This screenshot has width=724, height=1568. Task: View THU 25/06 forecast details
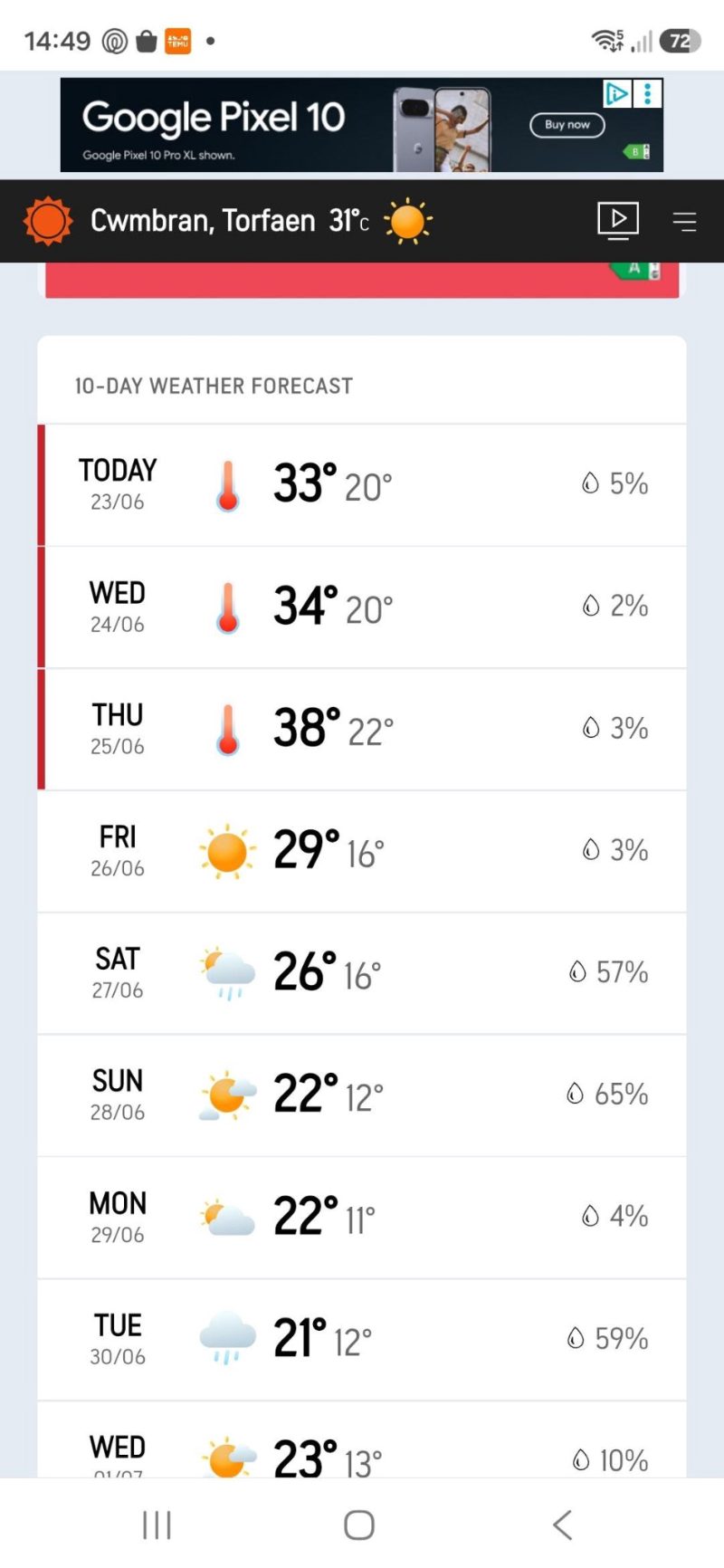(362, 729)
